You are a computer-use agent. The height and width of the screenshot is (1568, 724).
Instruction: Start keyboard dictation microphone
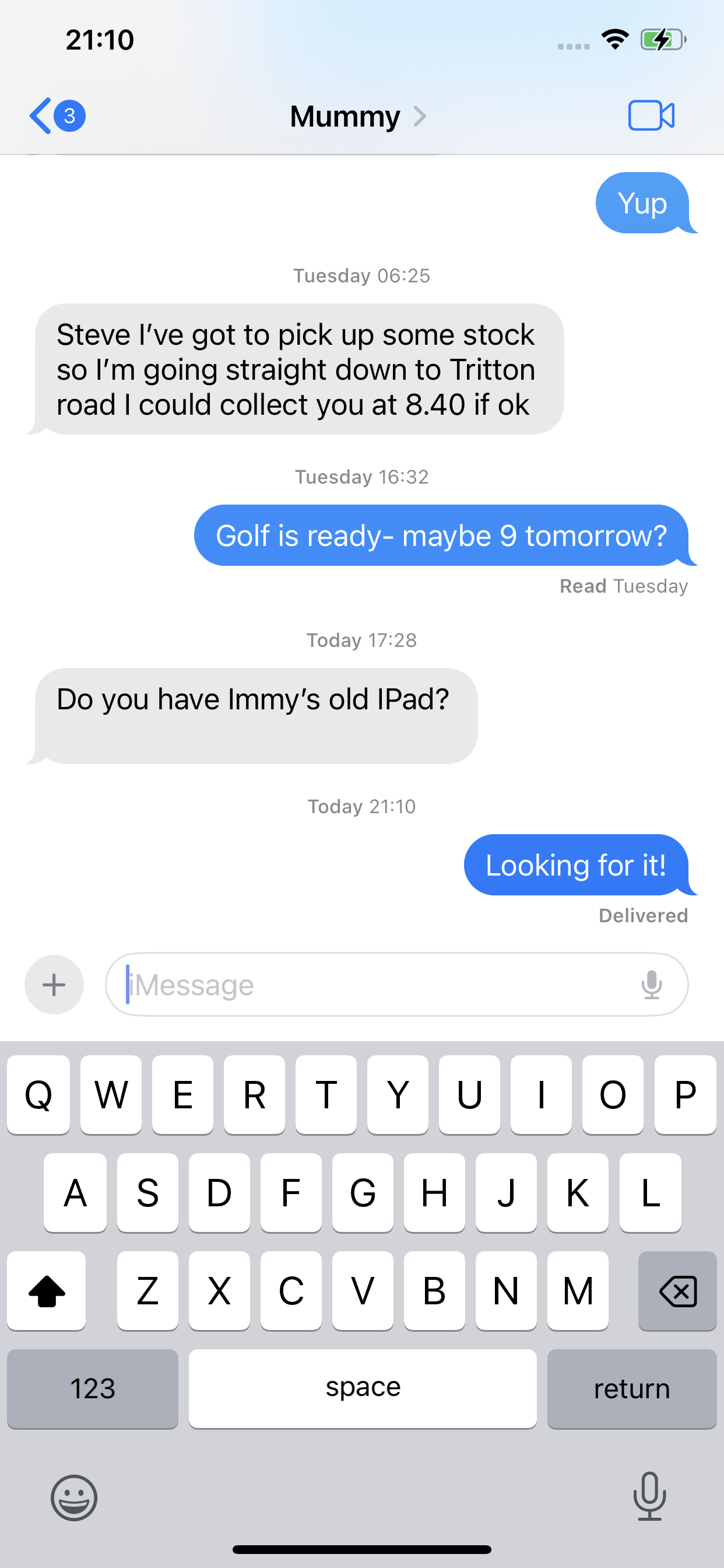[x=649, y=1496]
